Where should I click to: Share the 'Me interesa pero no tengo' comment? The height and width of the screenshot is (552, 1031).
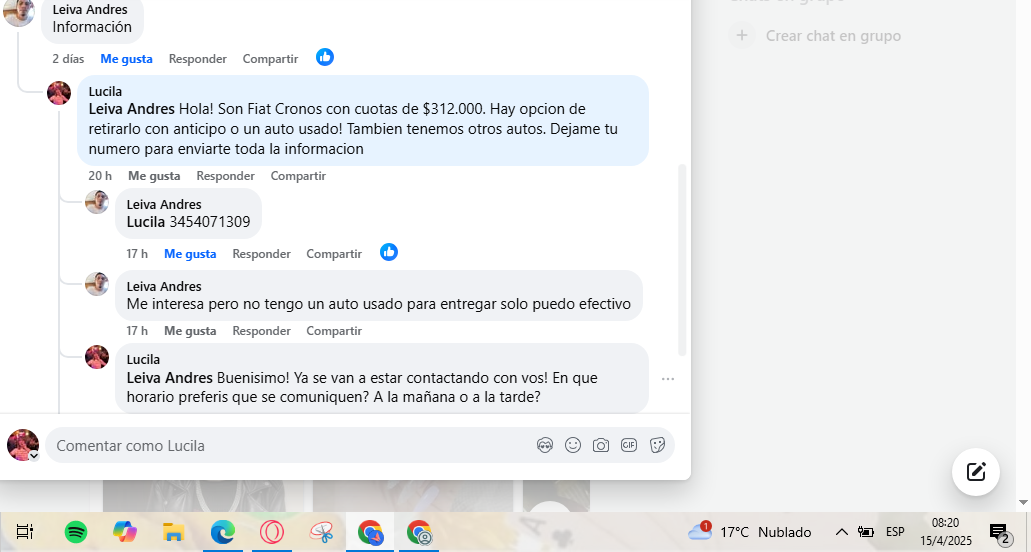point(334,331)
